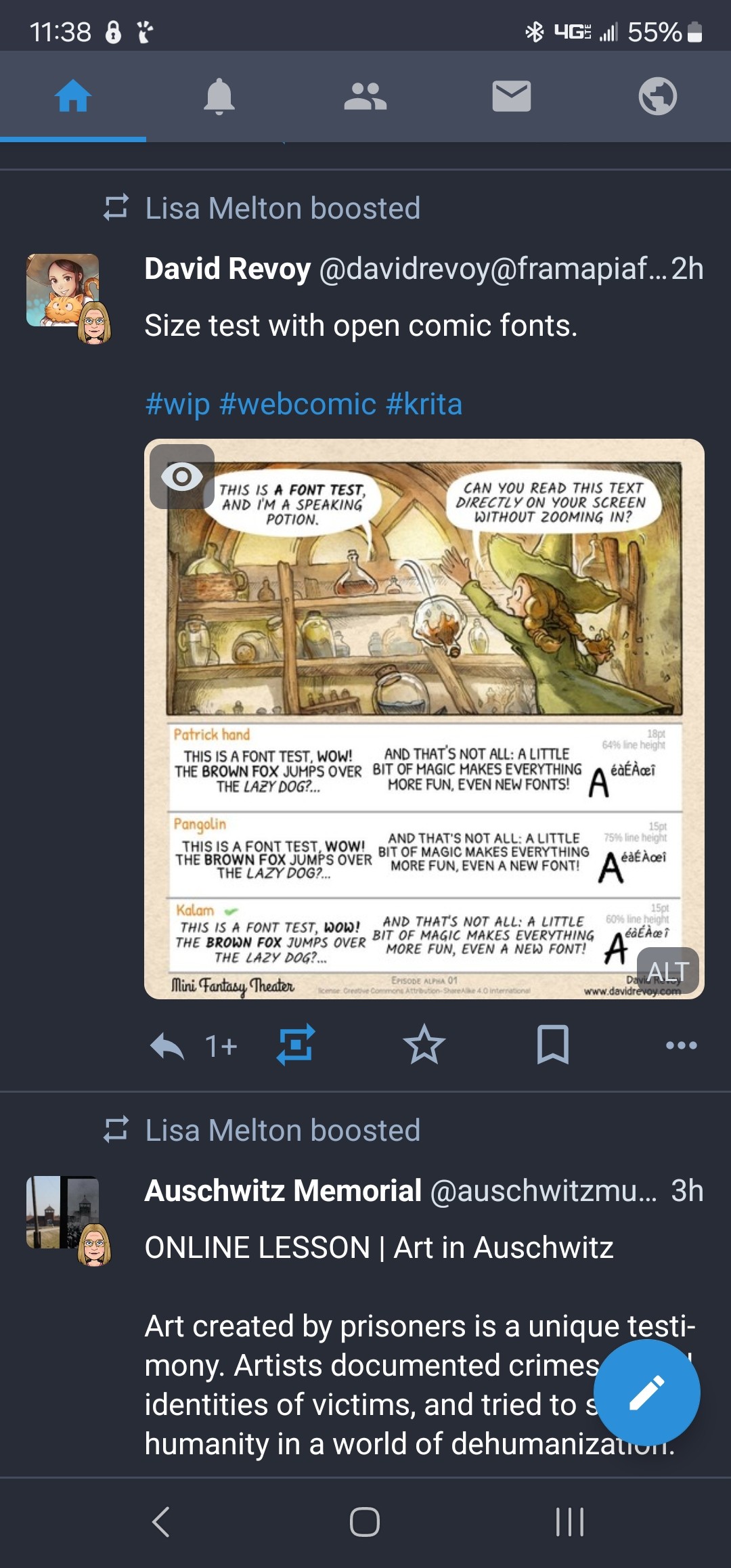Go back using the system back button

click(x=160, y=1522)
